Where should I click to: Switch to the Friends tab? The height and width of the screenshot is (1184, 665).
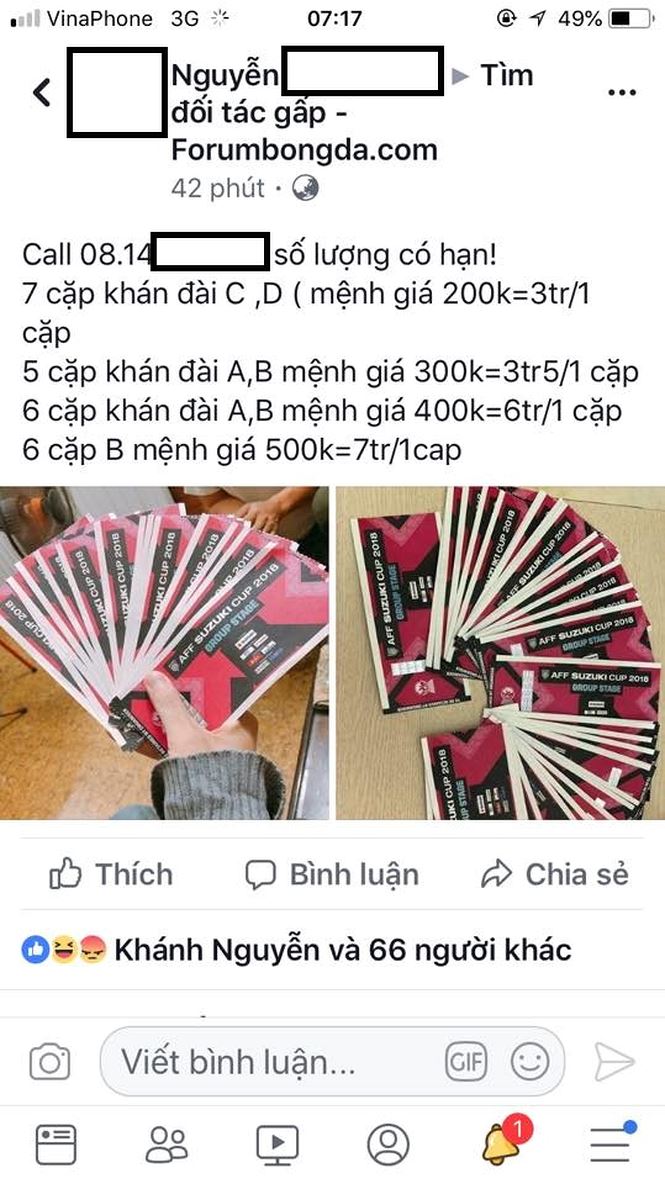(x=166, y=1143)
